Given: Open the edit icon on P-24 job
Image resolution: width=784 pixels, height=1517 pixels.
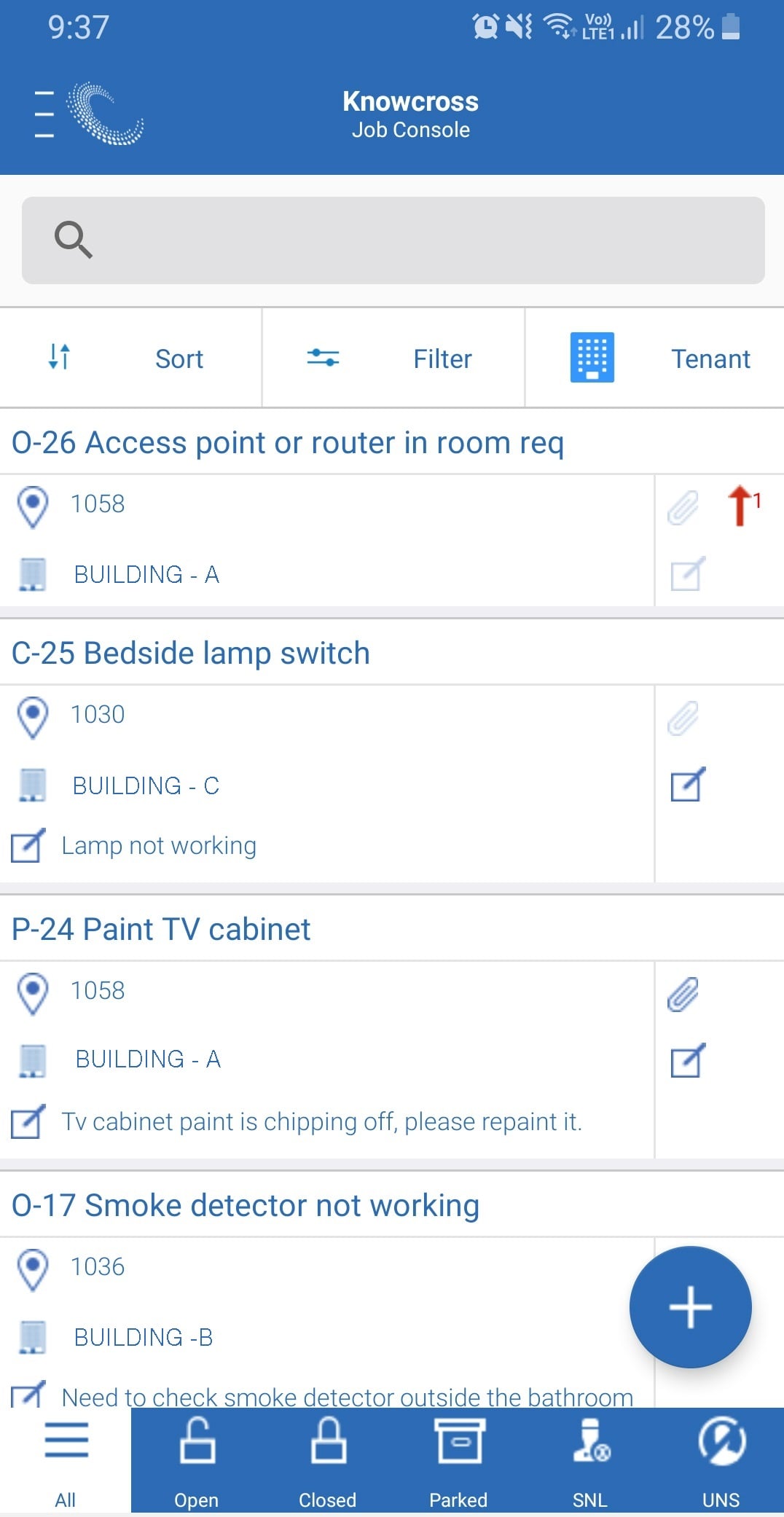Looking at the screenshot, I should tap(686, 1060).
